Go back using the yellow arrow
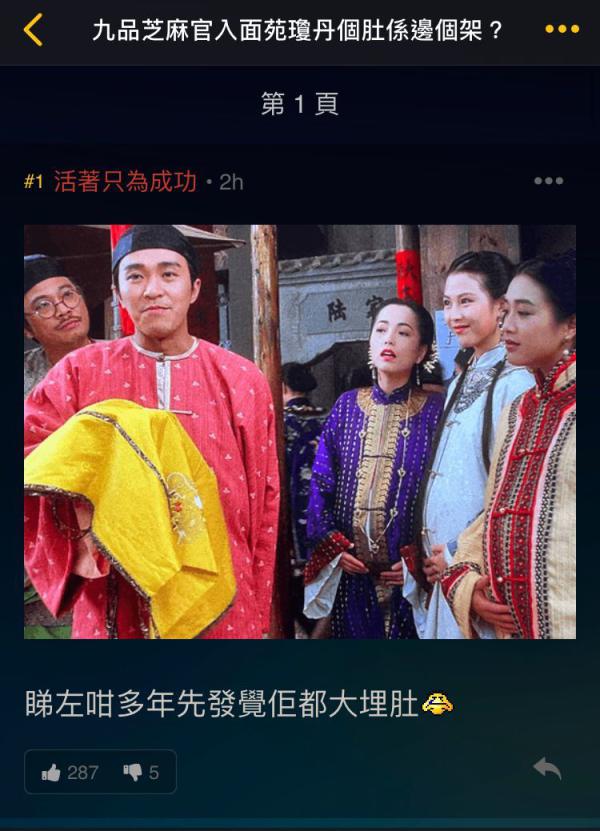600x831 pixels. 33,30
